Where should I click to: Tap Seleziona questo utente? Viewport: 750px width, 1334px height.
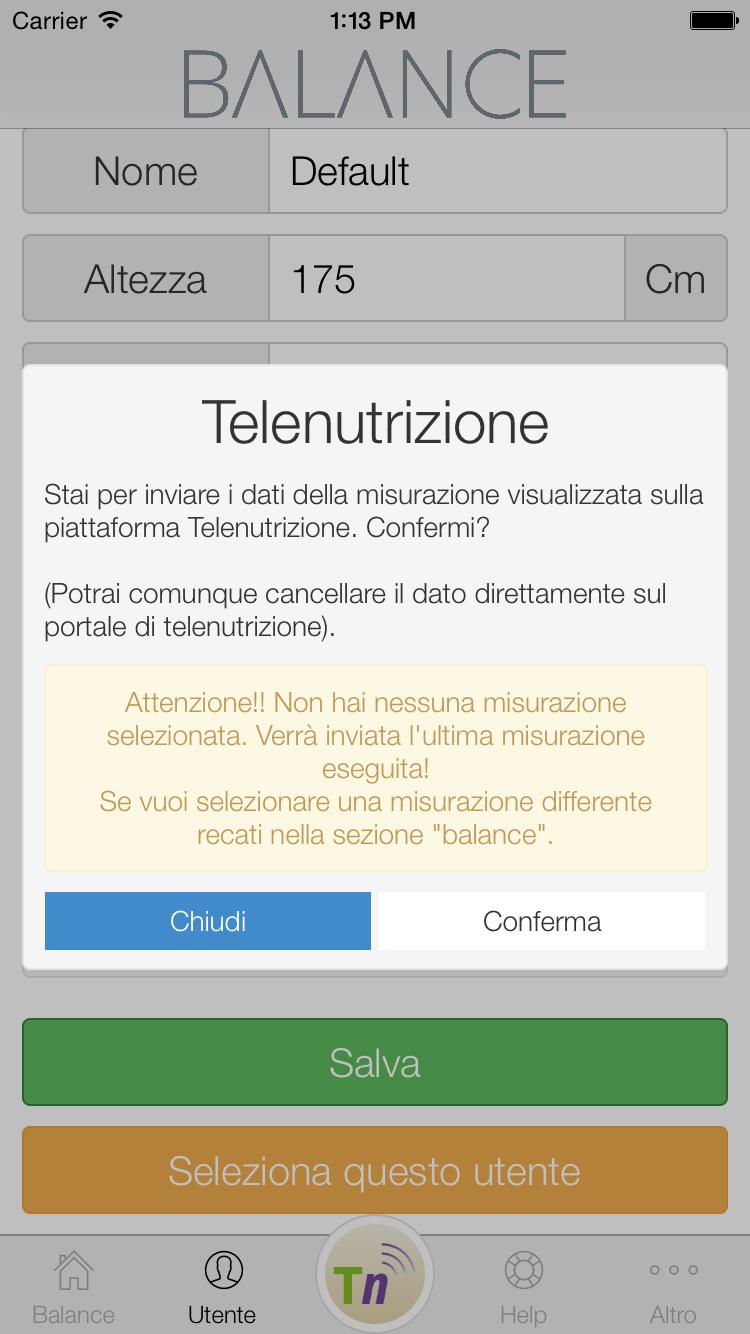pyautogui.click(x=374, y=1170)
